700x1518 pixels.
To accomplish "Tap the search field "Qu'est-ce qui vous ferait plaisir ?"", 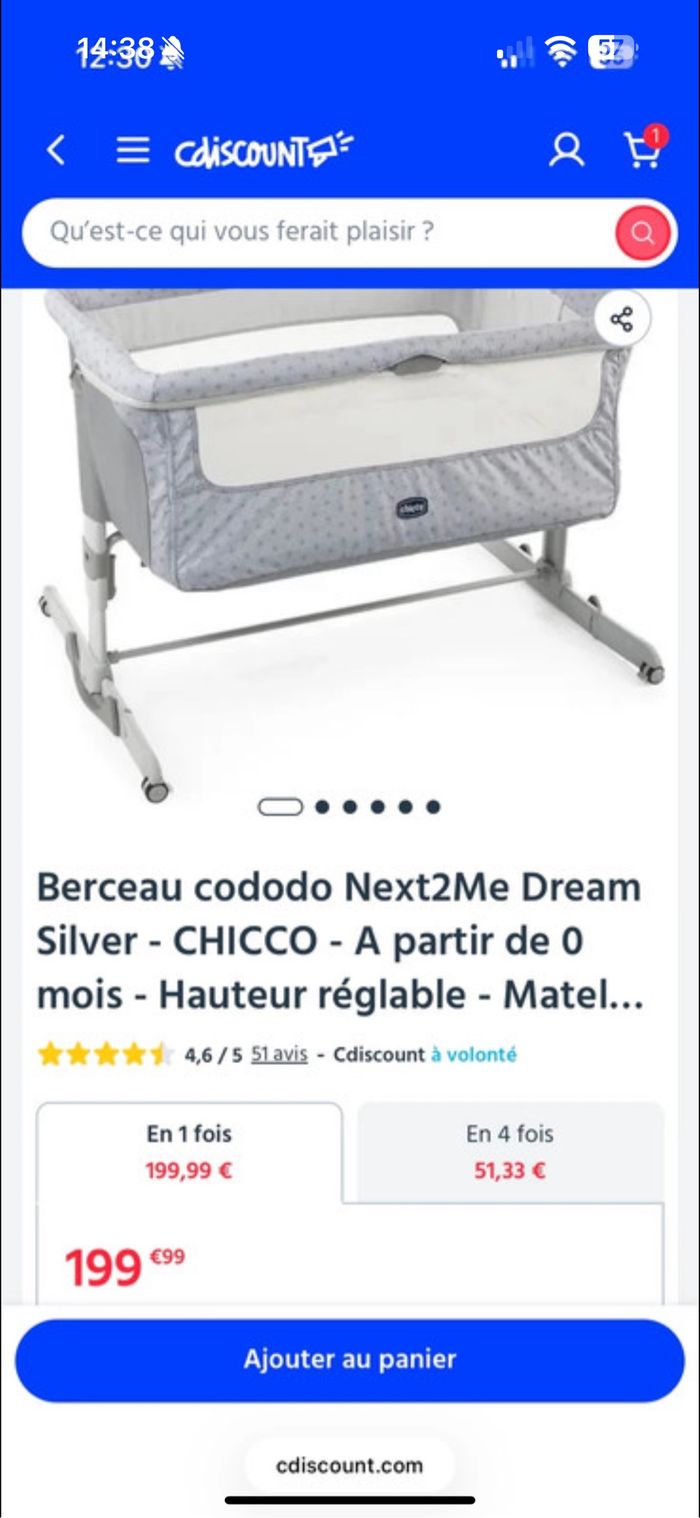I will 320,233.
